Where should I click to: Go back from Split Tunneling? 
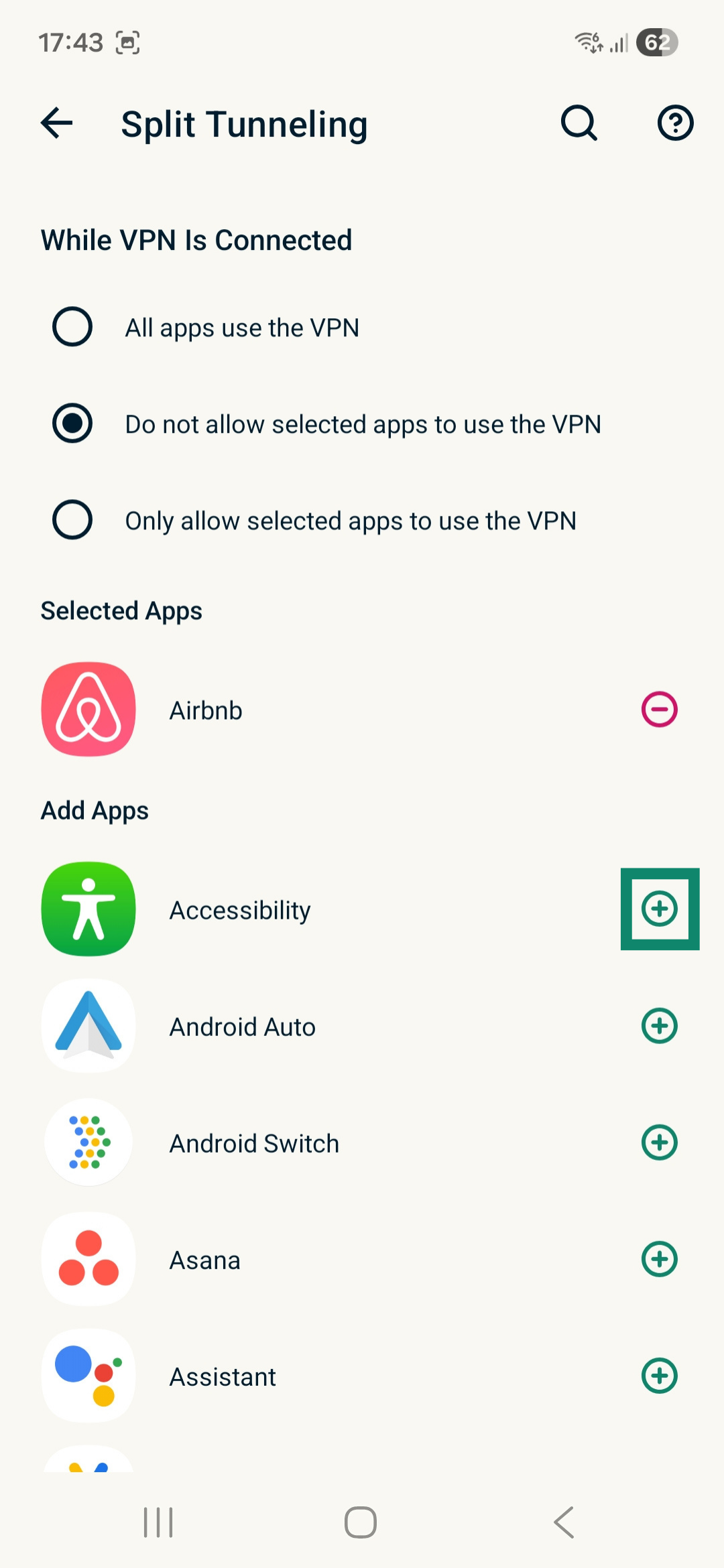point(57,123)
